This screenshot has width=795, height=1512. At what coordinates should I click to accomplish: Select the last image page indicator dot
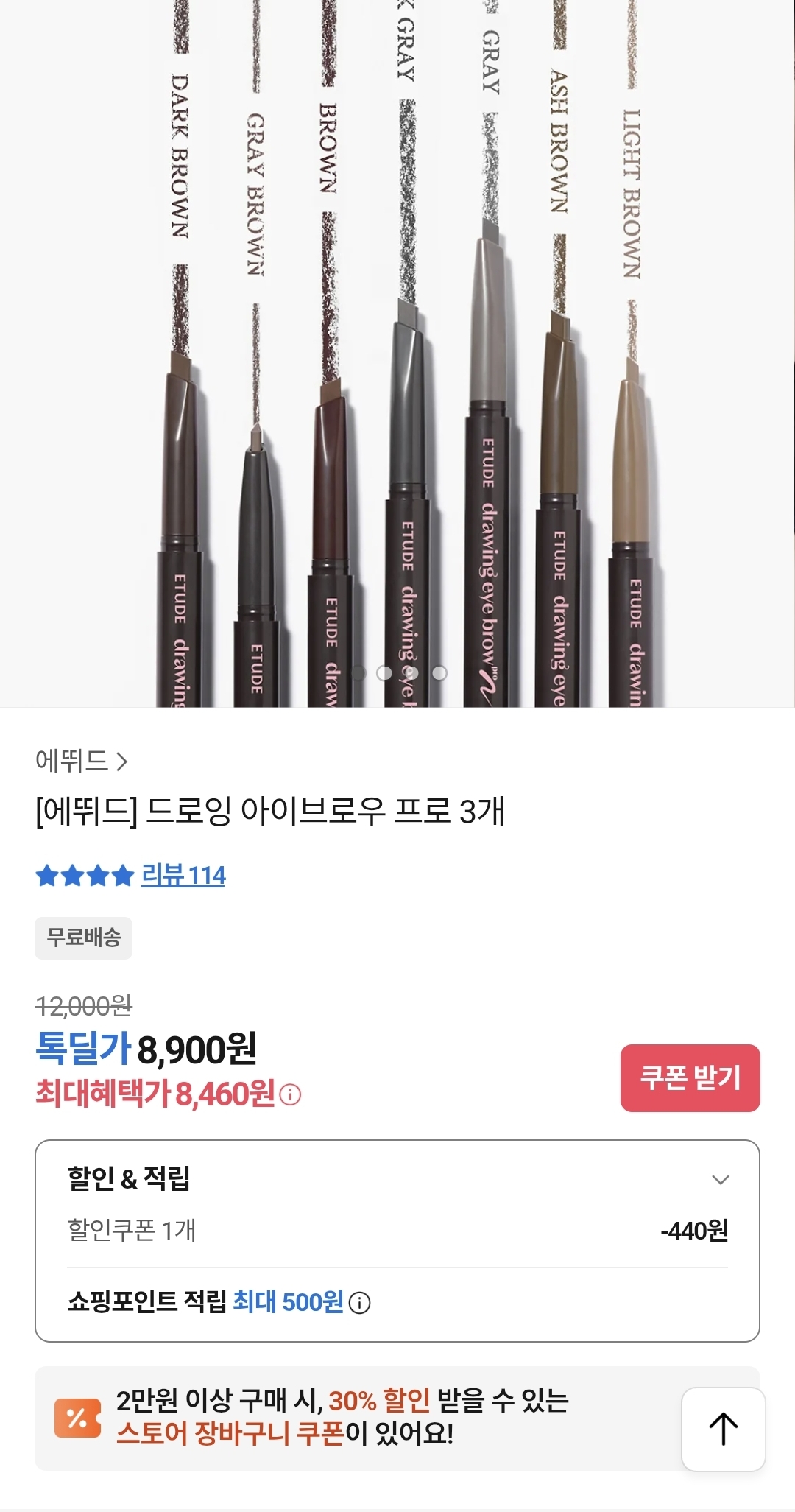[439, 672]
